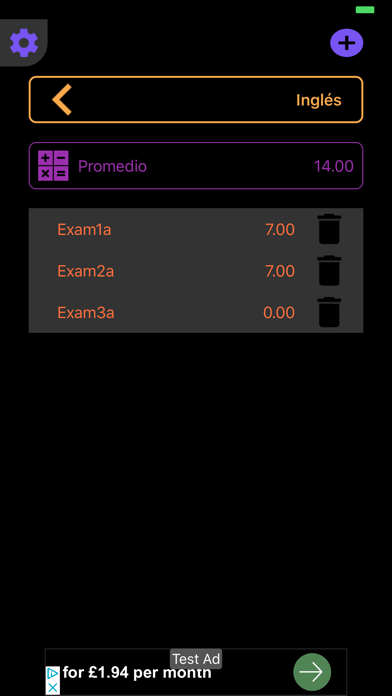
Task: Open the Exam3a entry
Action: (176, 312)
